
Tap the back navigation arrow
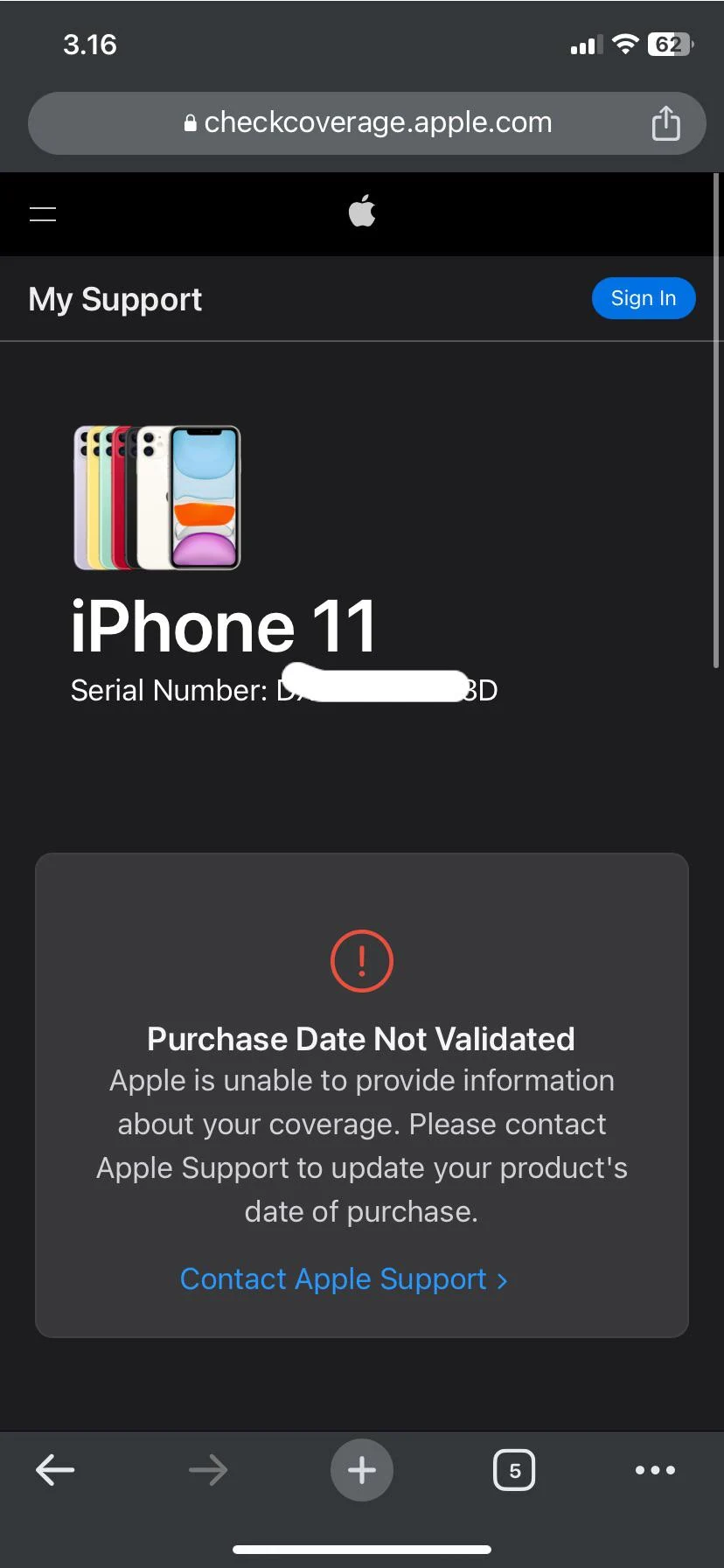click(54, 1470)
